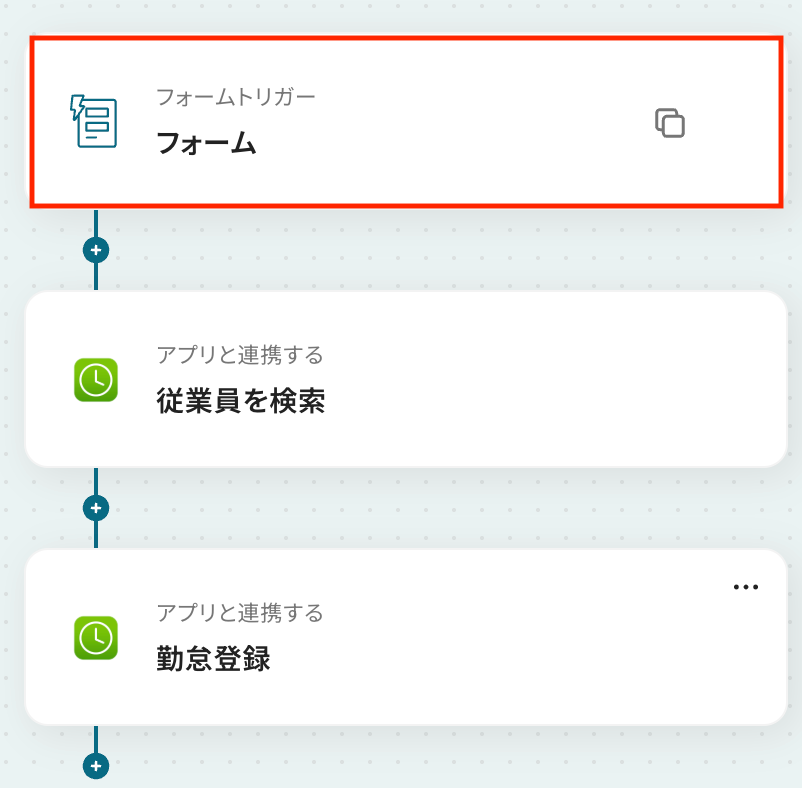Viewport: 802px width, 788px height.
Task: Add a step below 従業員を検索
Action: 96,508
